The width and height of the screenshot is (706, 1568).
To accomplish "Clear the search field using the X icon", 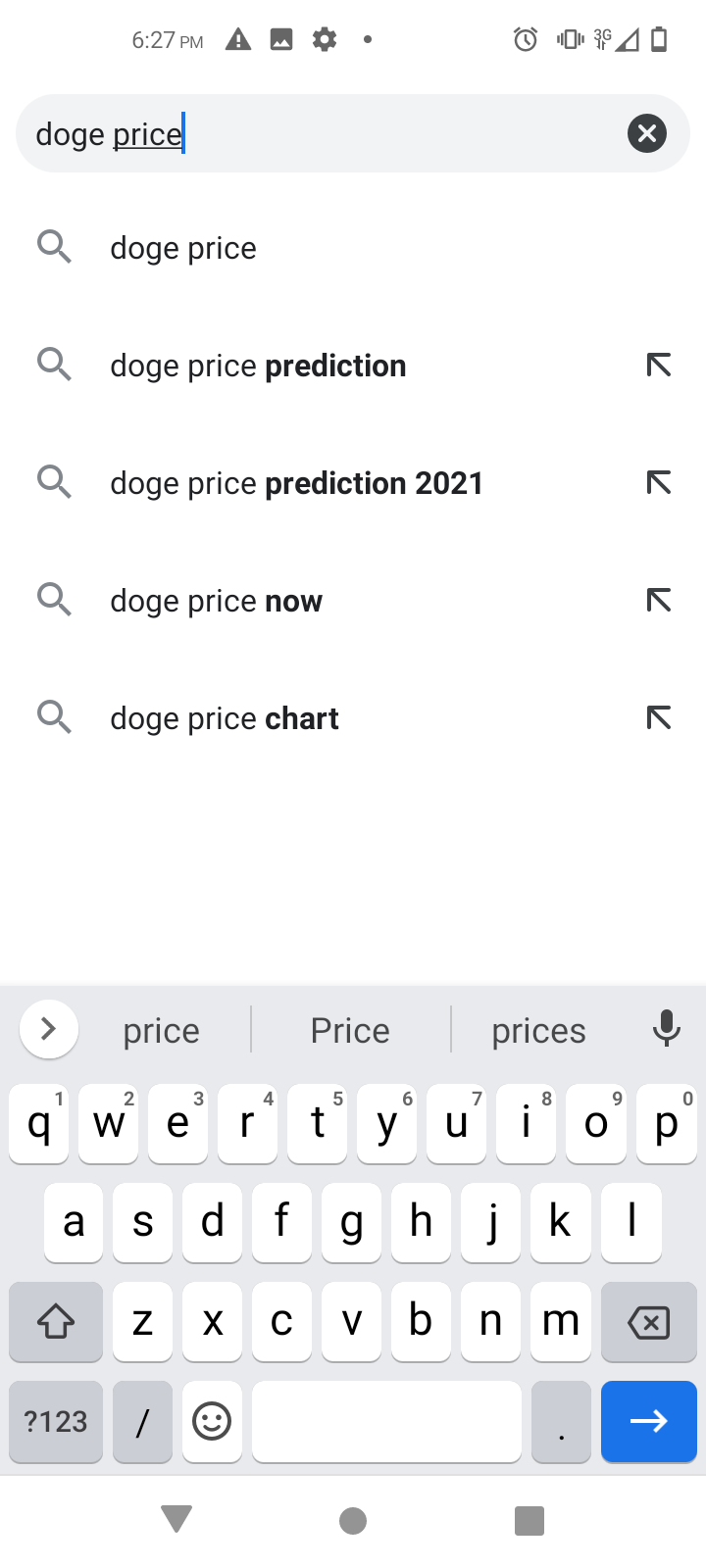I will tap(646, 133).
